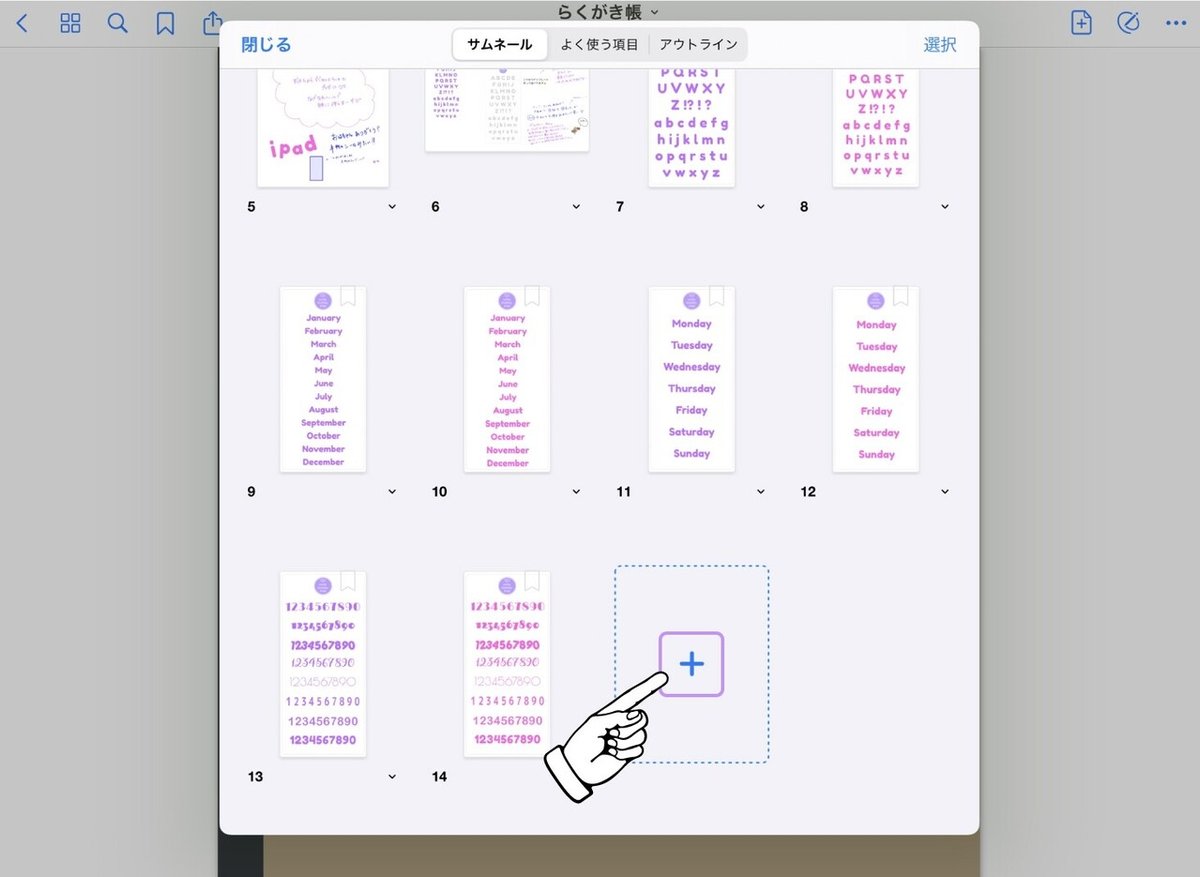Open page 11 thumbnail with weekdays
1200x877 pixels.
coord(691,380)
